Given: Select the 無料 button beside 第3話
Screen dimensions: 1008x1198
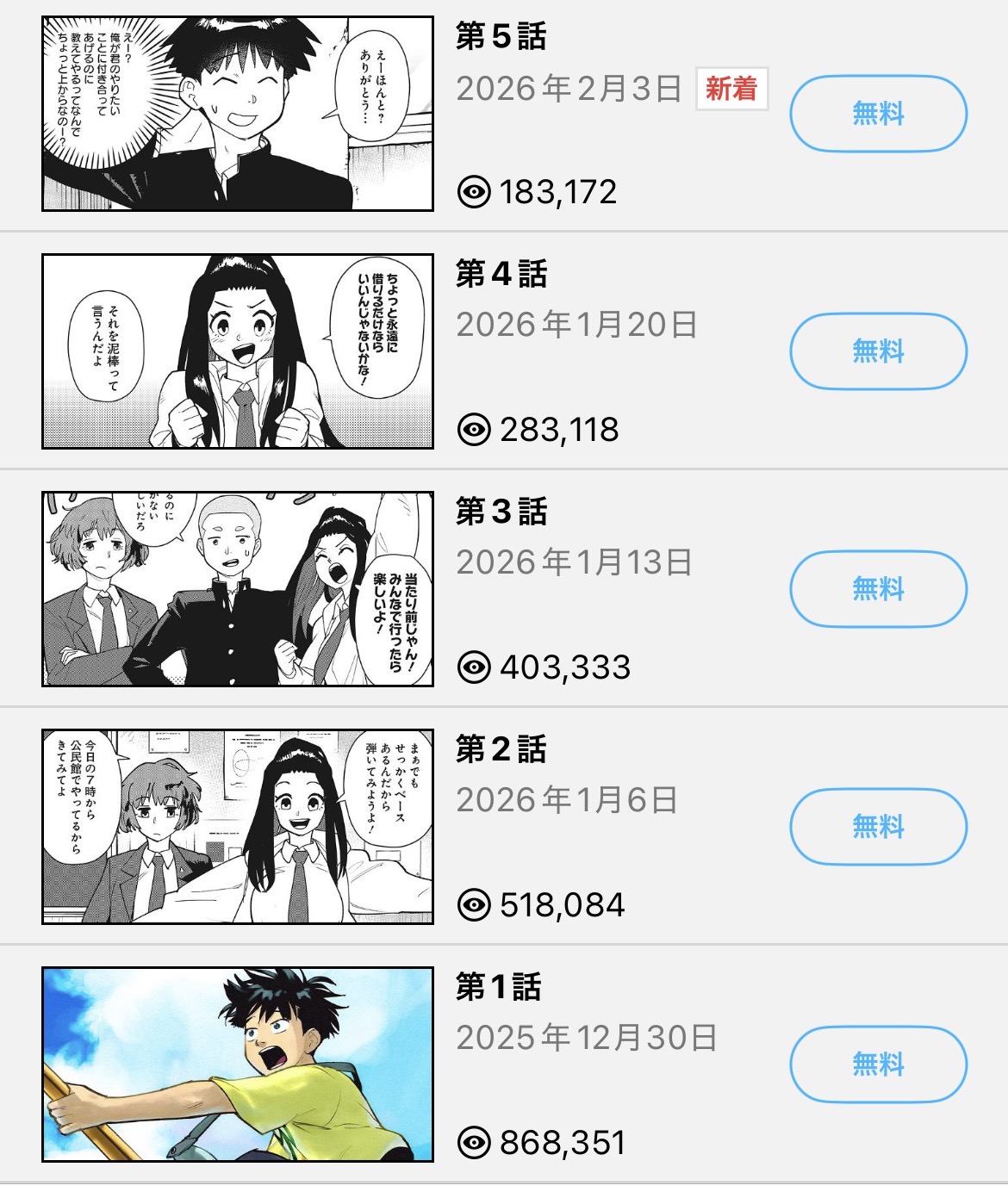Looking at the screenshot, I should click(x=878, y=589).
